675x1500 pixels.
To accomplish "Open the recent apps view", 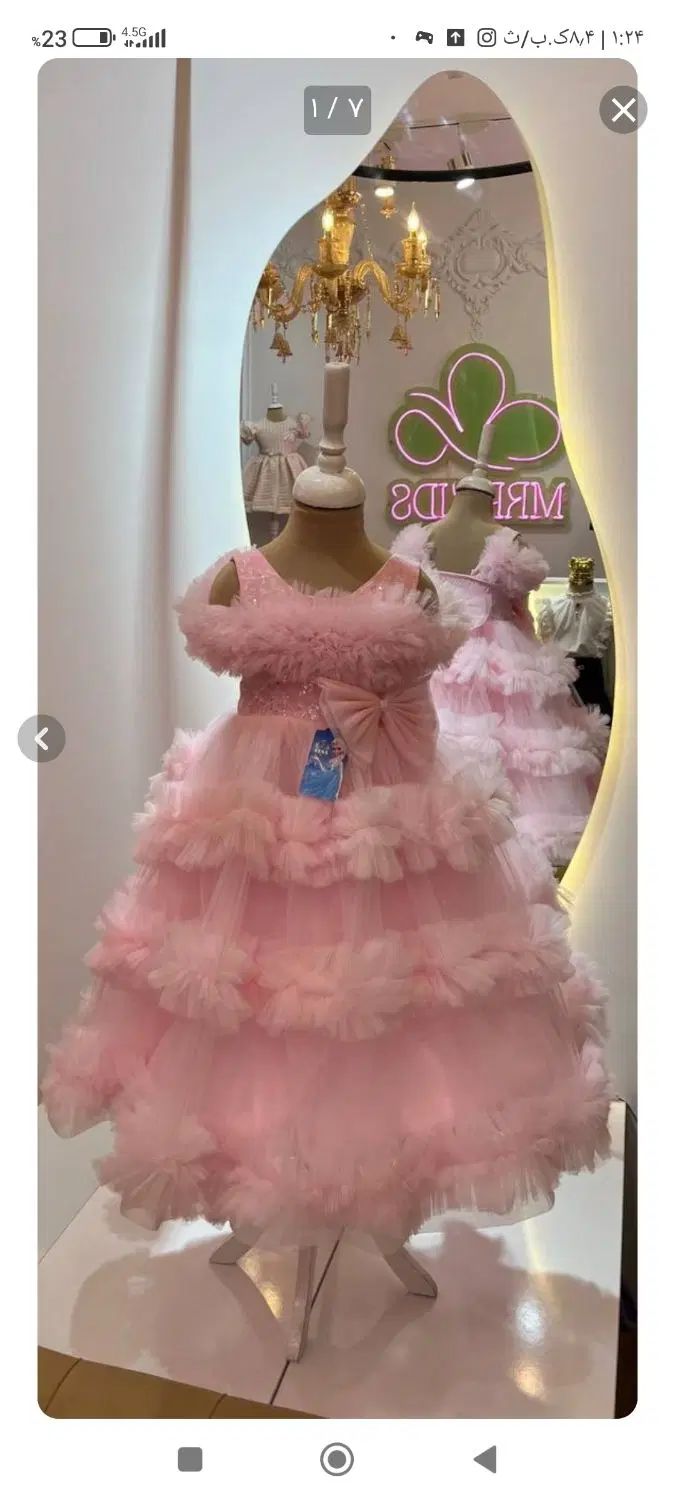I will pos(190,1459).
